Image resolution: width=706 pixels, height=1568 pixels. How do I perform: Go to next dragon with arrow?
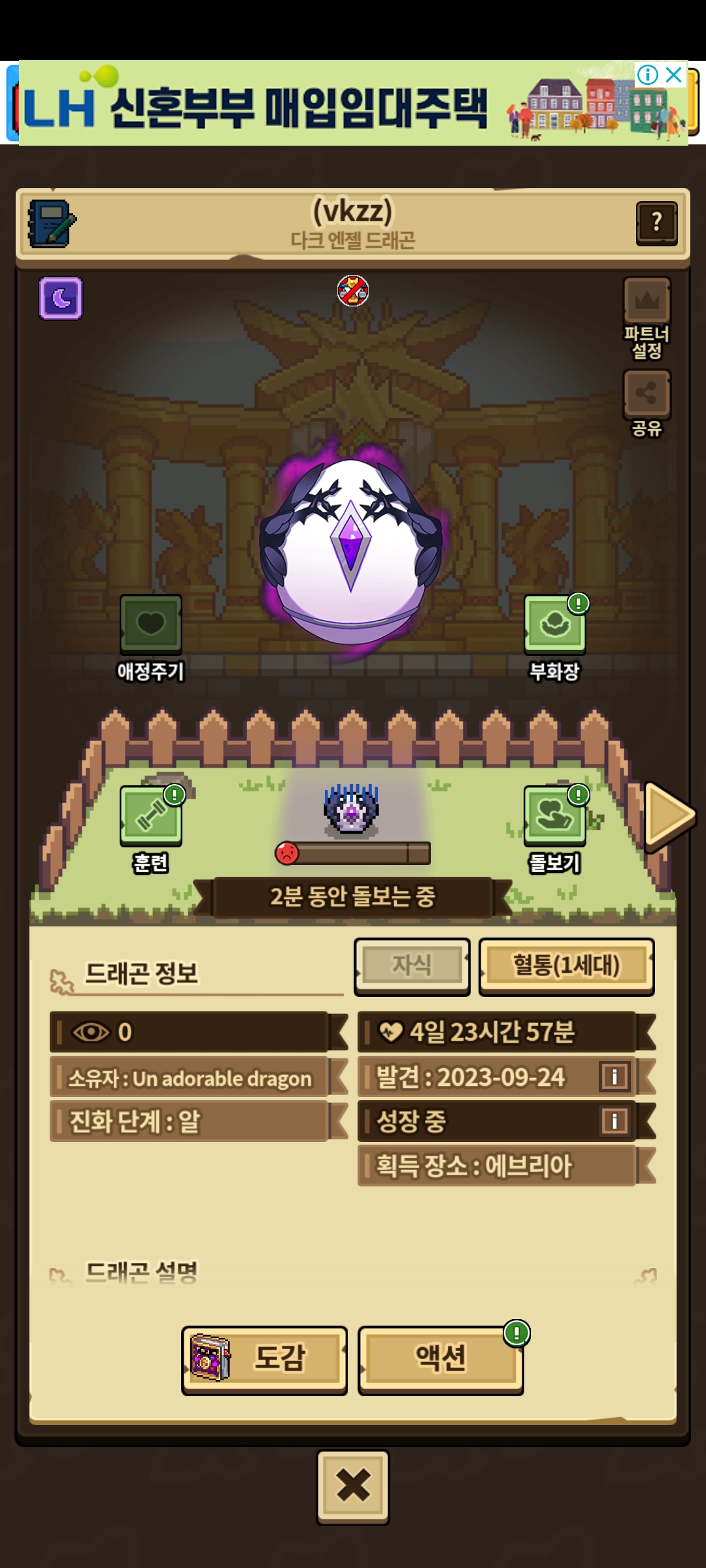(x=668, y=816)
